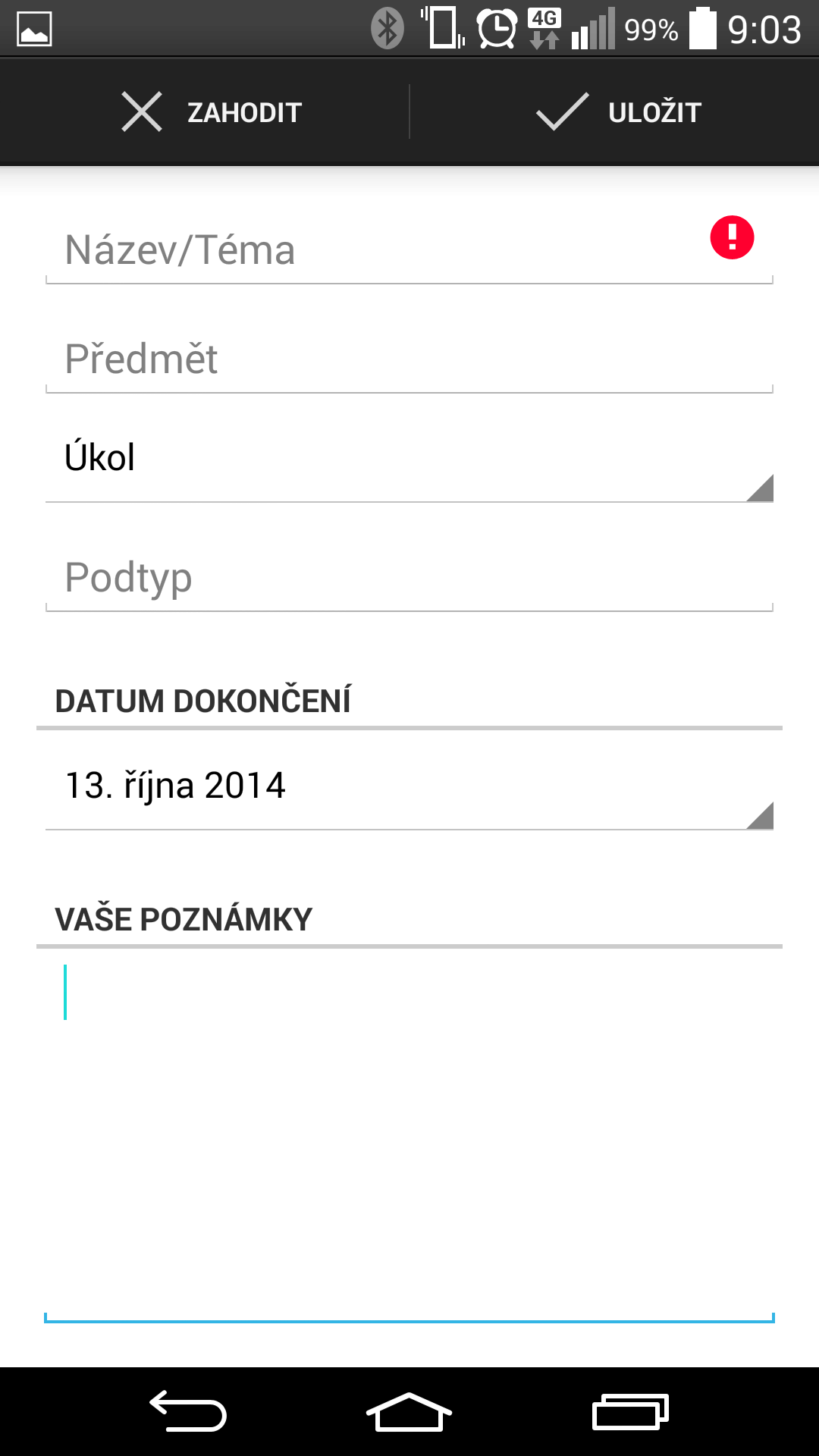Select the Podtyp input field
This screenshot has width=819, height=1456.
pyautogui.click(x=409, y=578)
